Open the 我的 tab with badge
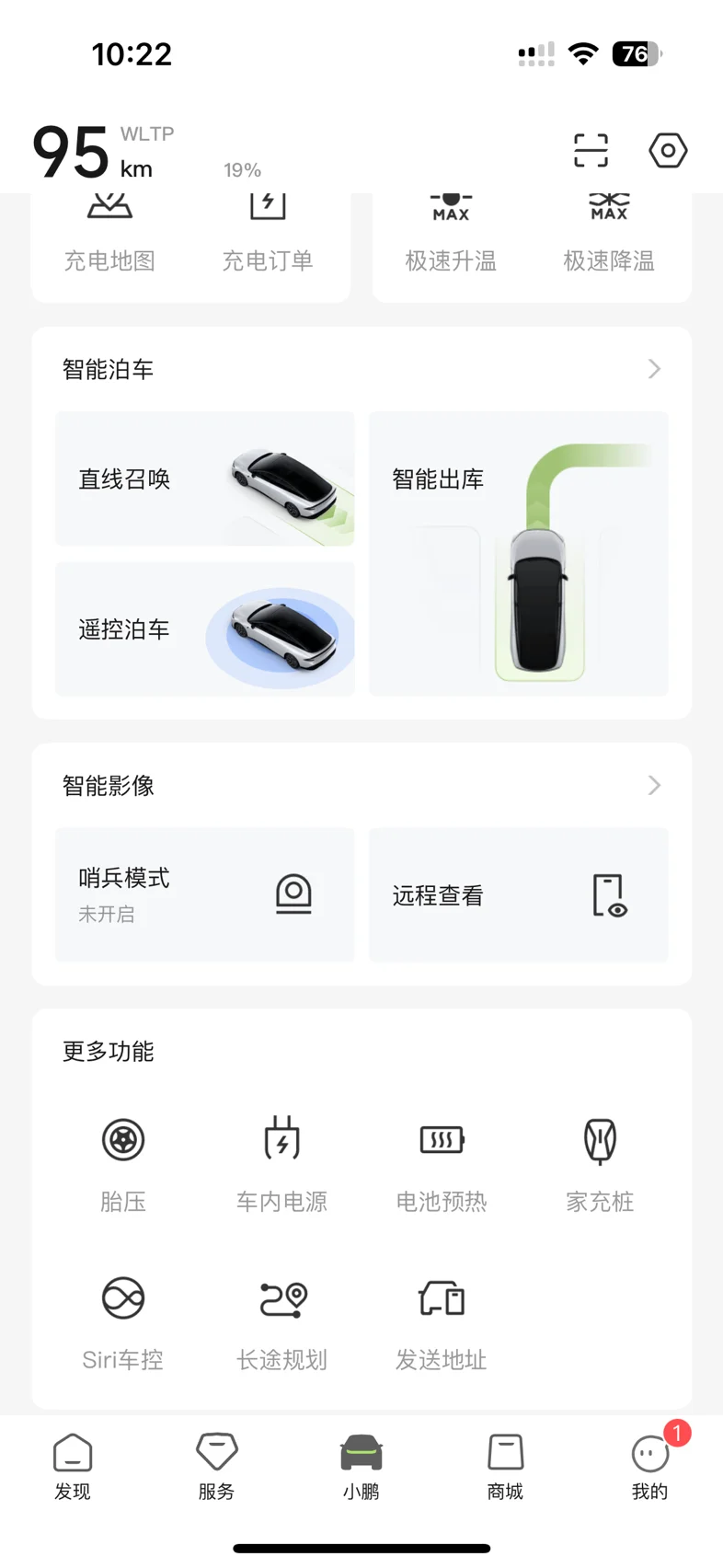The height and width of the screenshot is (1568, 723). [x=649, y=1466]
